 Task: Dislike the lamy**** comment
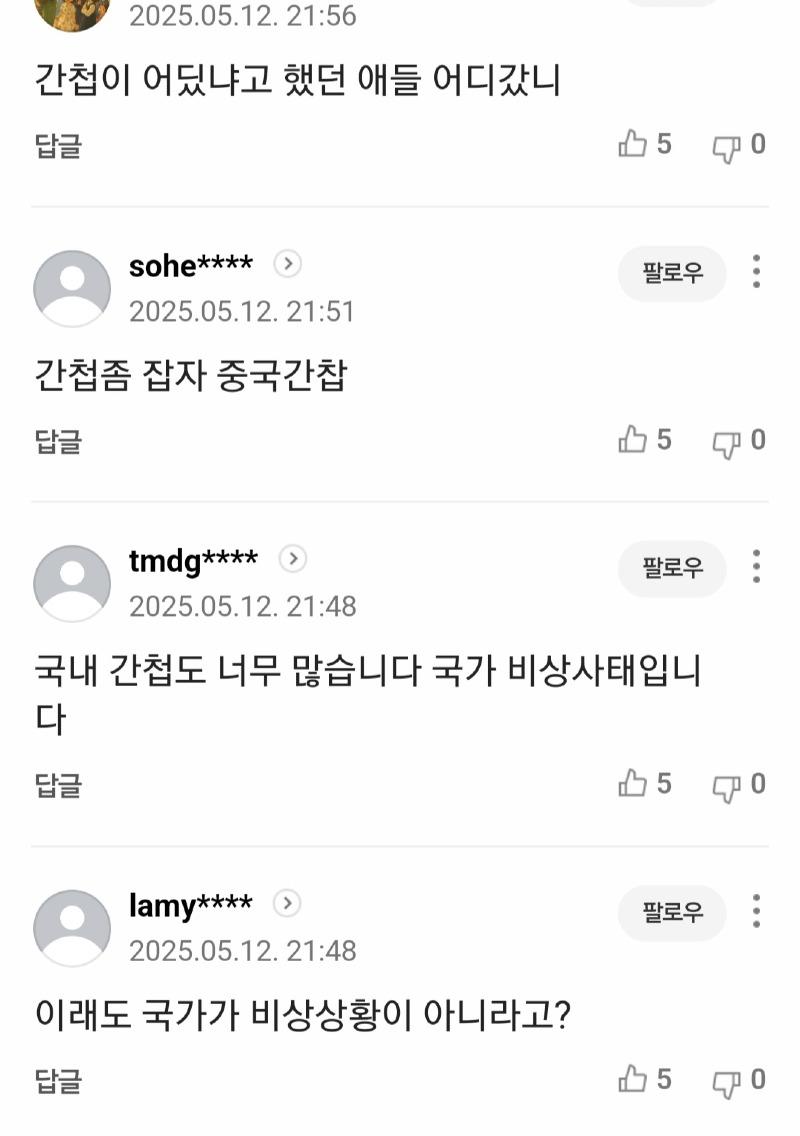click(x=726, y=1081)
